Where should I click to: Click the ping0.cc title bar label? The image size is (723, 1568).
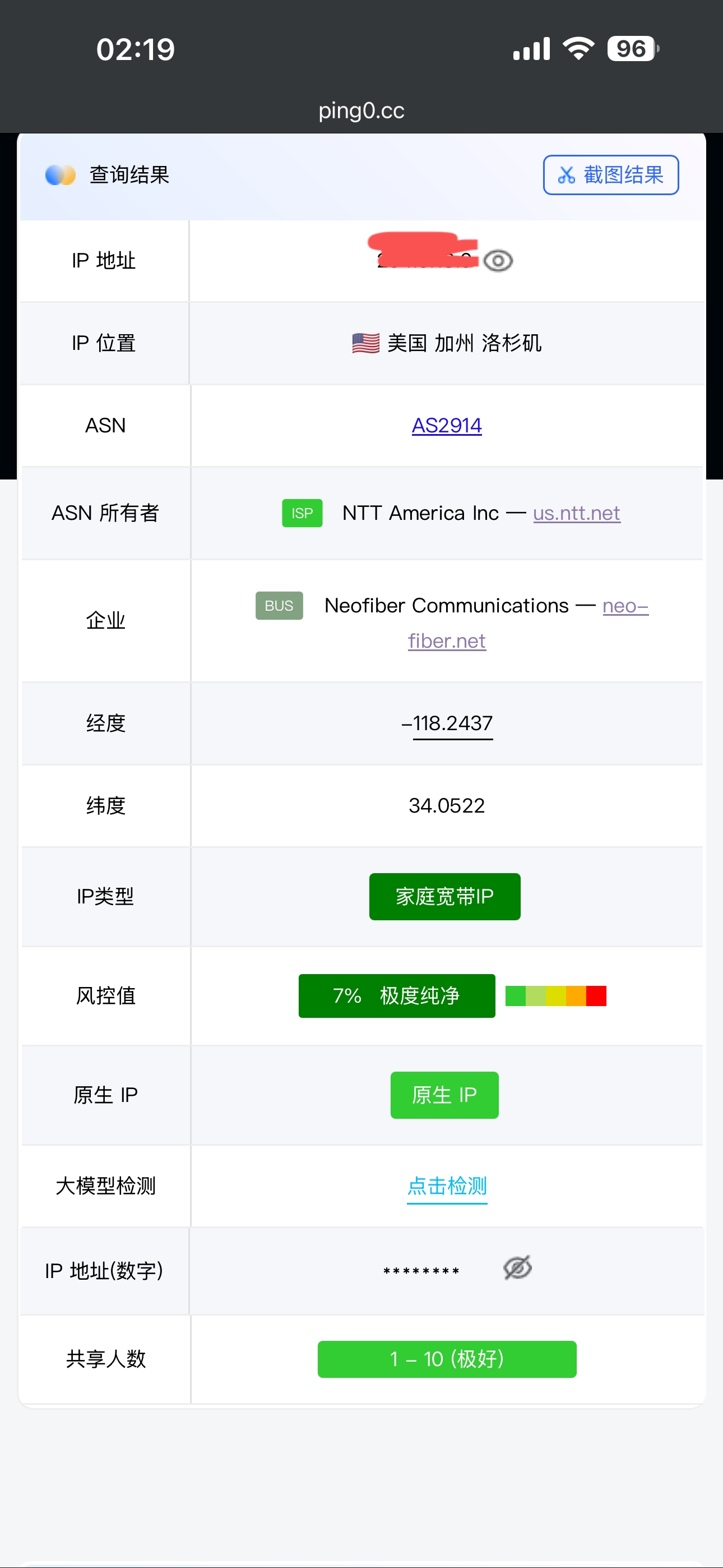pyautogui.click(x=361, y=110)
